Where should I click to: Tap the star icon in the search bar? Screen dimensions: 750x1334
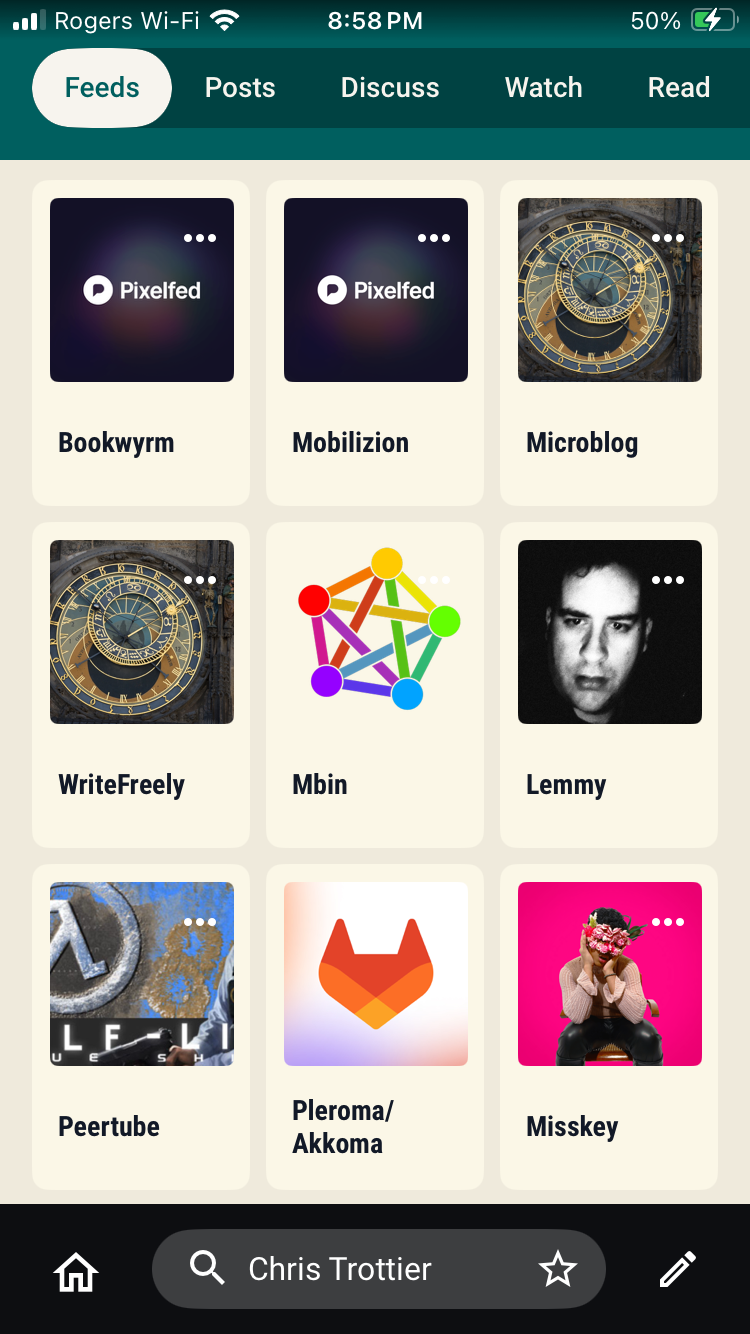558,1269
